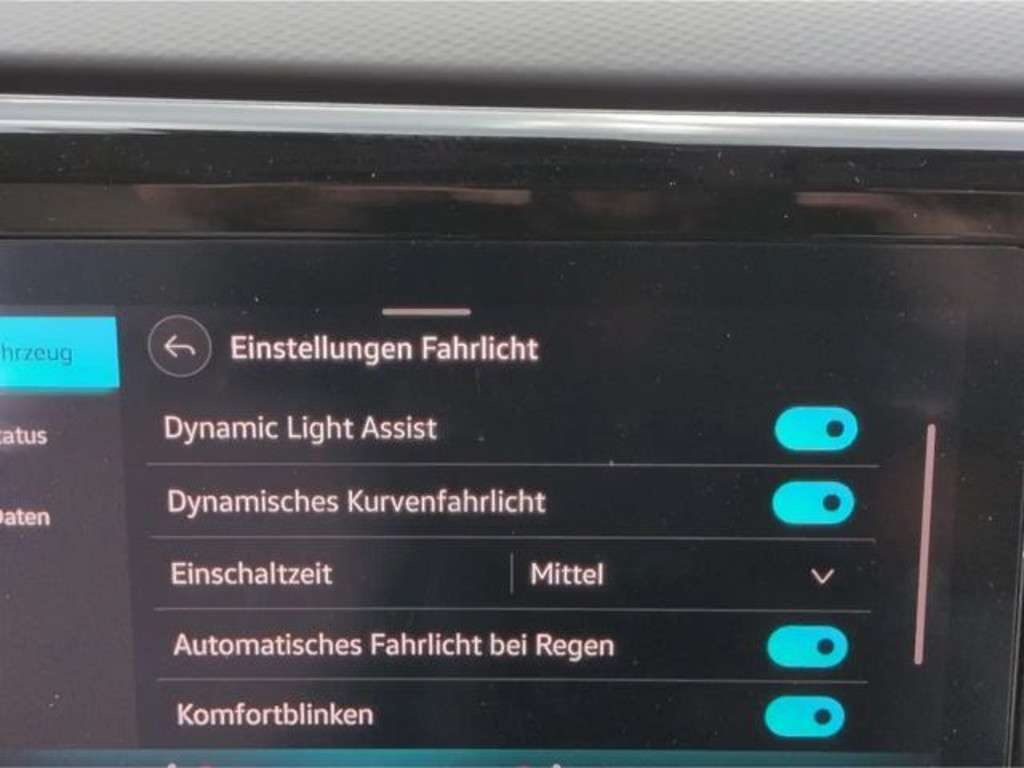Expand the Einschaltzeit Mittel dropdown
Image resolution: width=1024 pixels, height=768 pixels.
pyautogui.click(x=822, y=576)
